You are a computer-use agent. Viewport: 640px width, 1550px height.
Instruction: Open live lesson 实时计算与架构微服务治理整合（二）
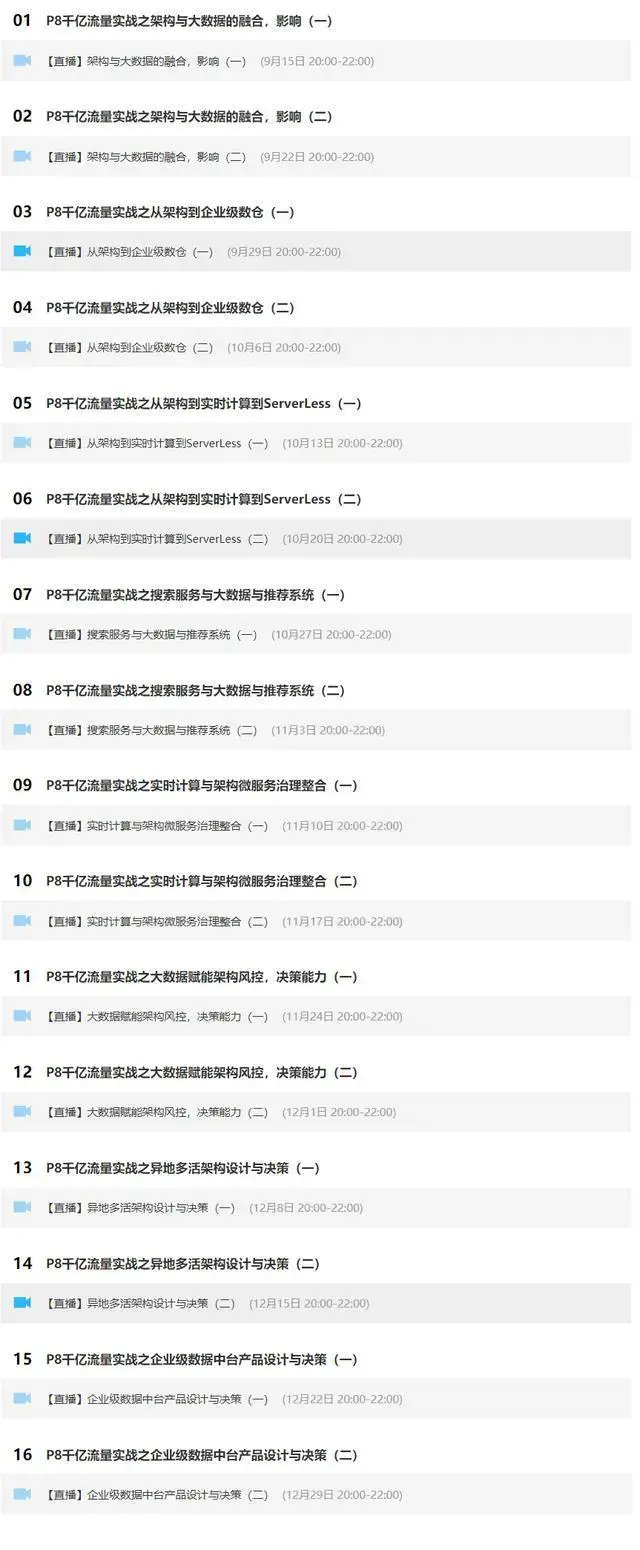point(157,921)
